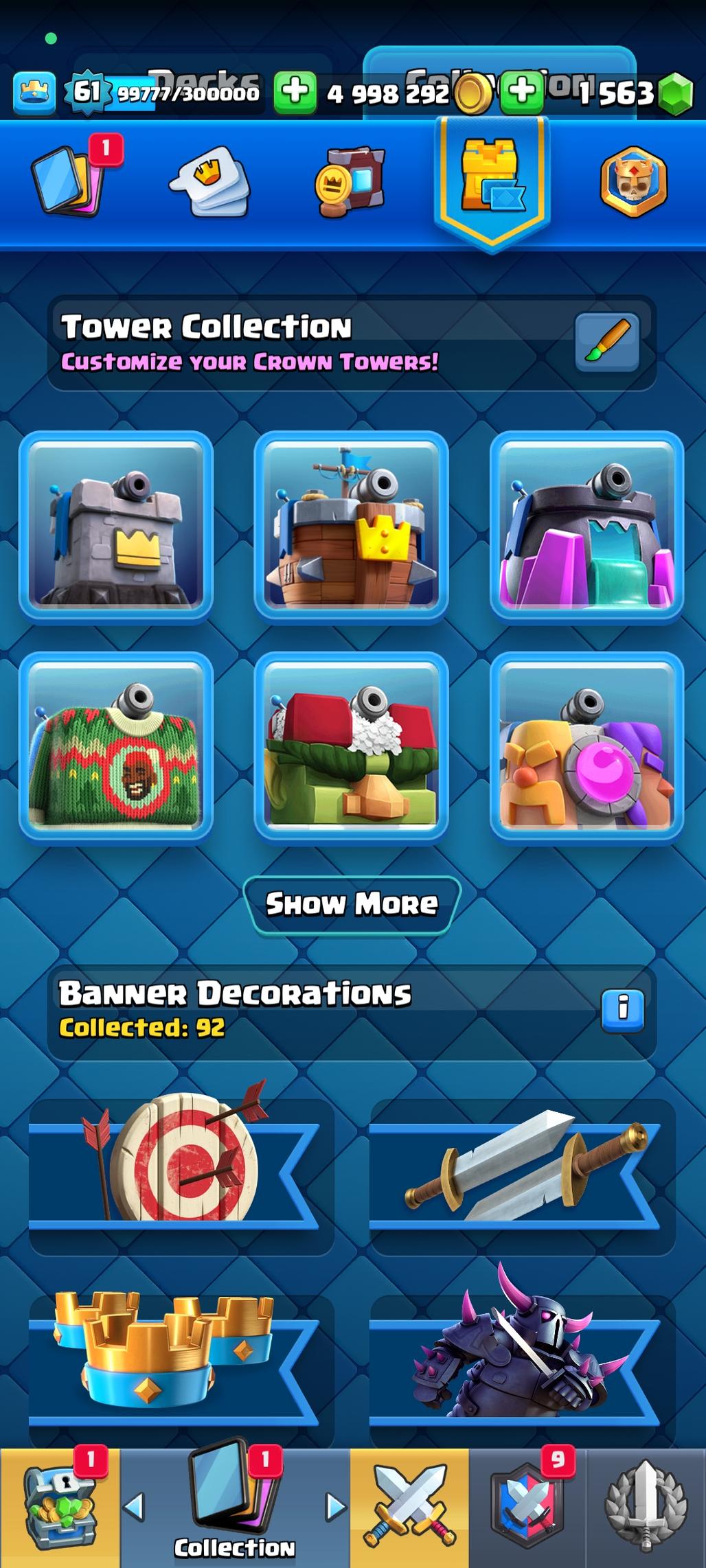The image size is (706, 1568).
Task: Go to the Shop chest tab
Action: (x=60, y=1508)
